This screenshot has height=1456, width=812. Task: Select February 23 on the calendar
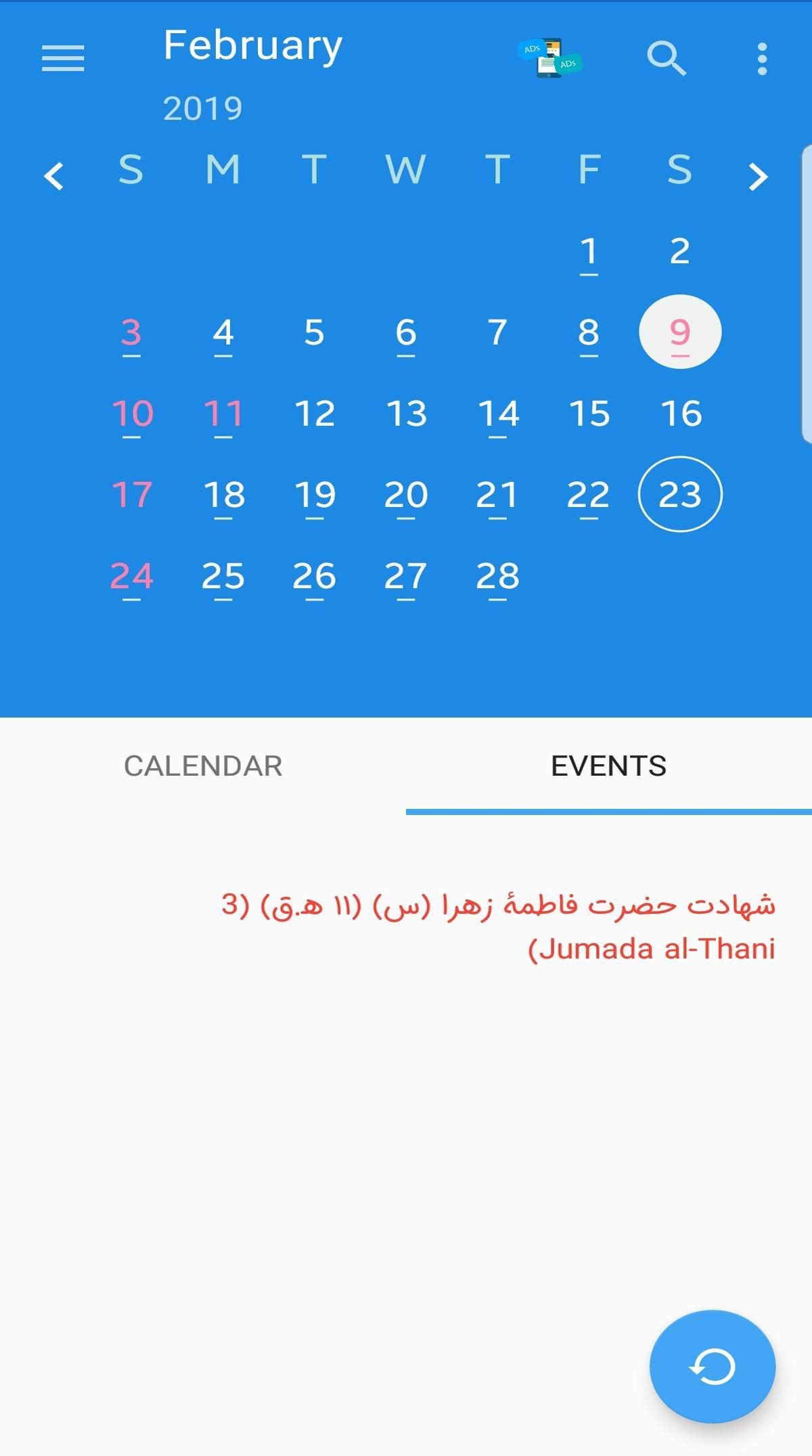click(680, 494)
